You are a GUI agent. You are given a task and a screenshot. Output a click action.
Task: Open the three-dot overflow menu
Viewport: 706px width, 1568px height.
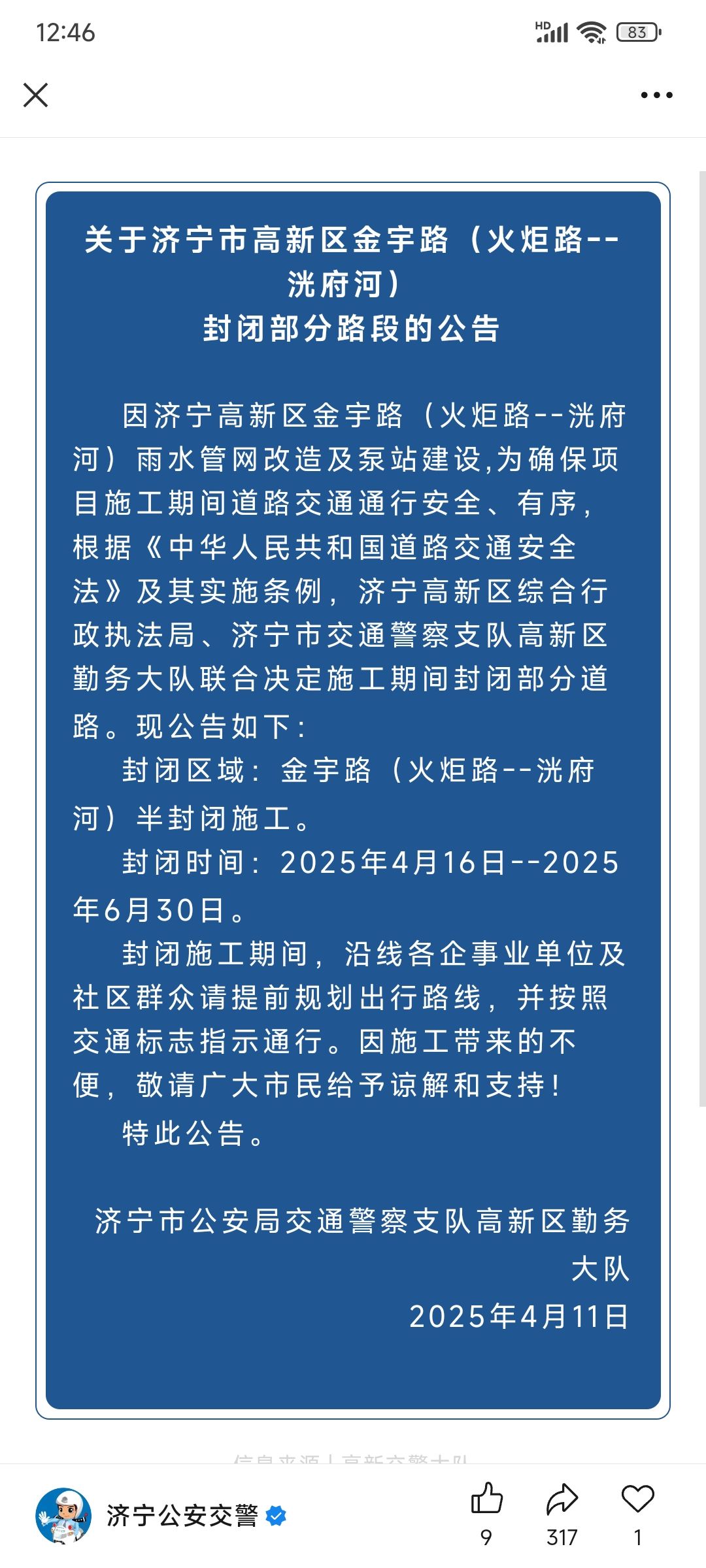(x=656, y=95)
